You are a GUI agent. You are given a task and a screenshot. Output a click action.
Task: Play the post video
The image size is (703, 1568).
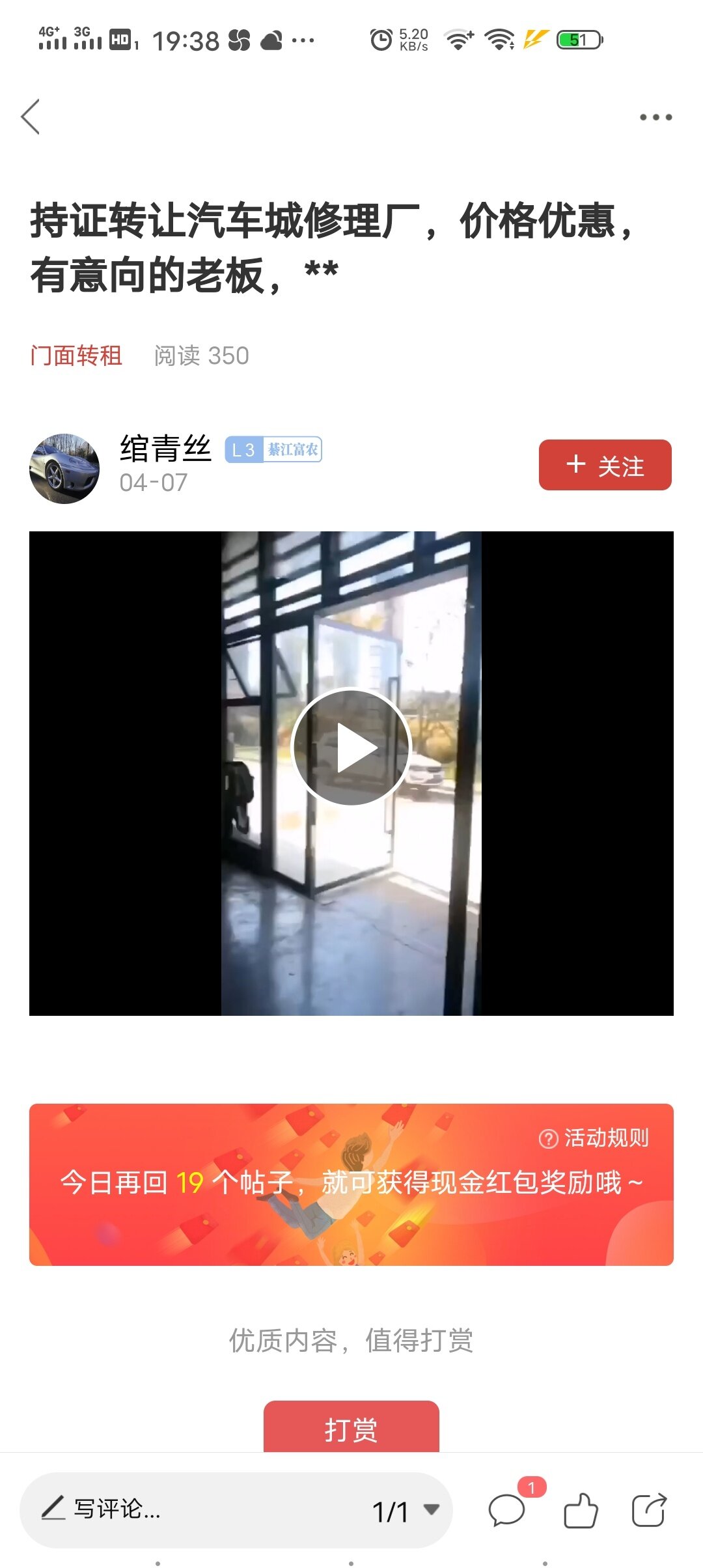click(351, 747)
